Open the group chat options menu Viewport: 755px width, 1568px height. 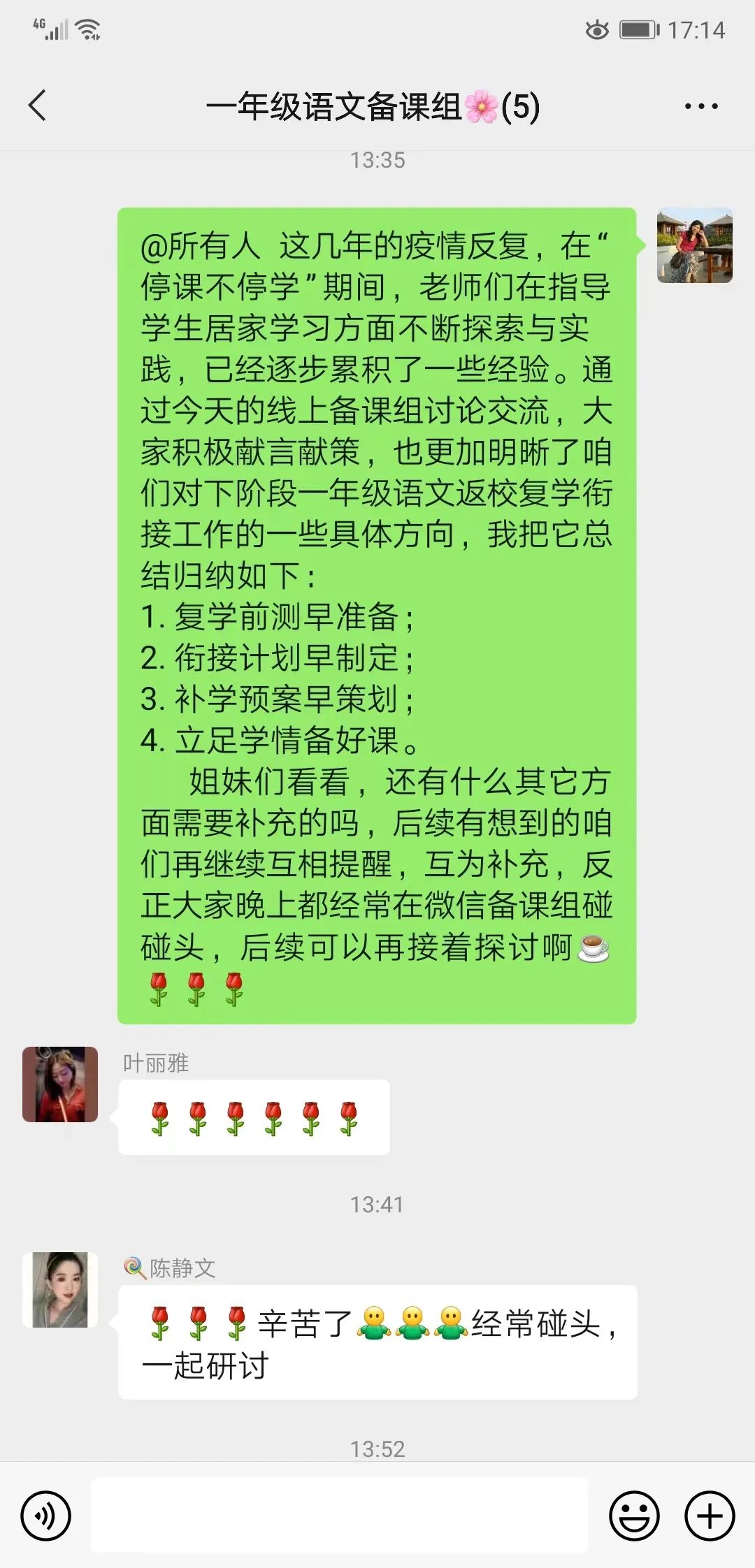click(x=700, y=106)
